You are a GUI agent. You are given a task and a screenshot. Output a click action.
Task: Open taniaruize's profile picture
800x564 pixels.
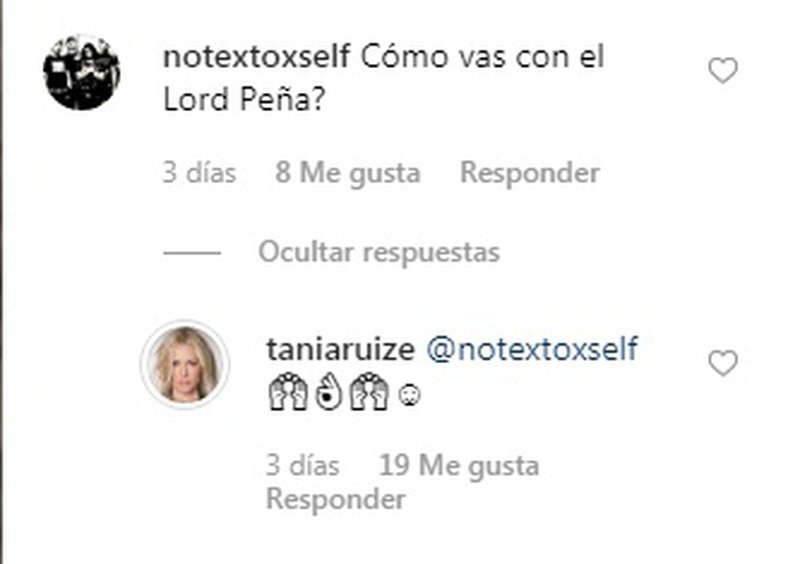[185, 365]
